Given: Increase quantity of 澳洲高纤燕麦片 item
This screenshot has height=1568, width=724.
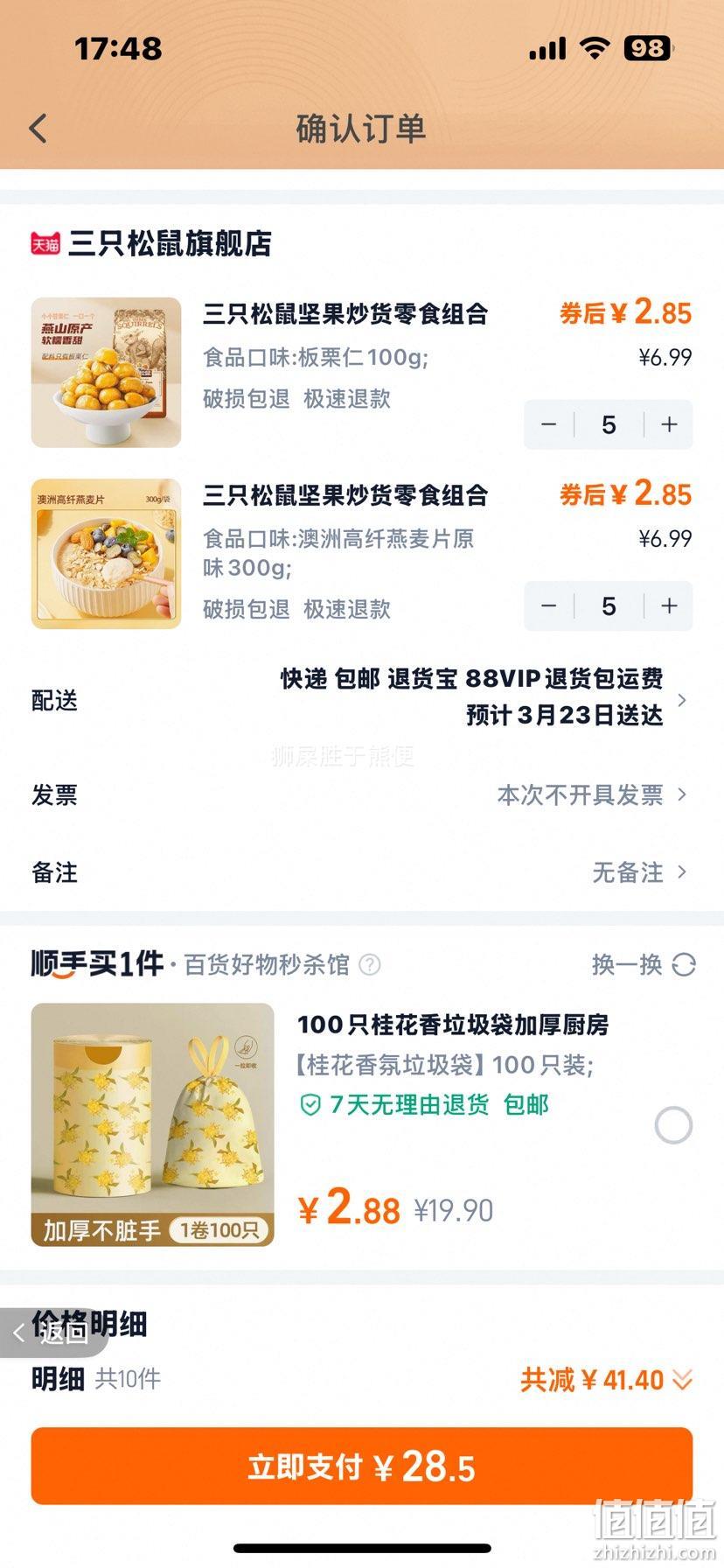Looking at the screenshot, I should point(669,605).
